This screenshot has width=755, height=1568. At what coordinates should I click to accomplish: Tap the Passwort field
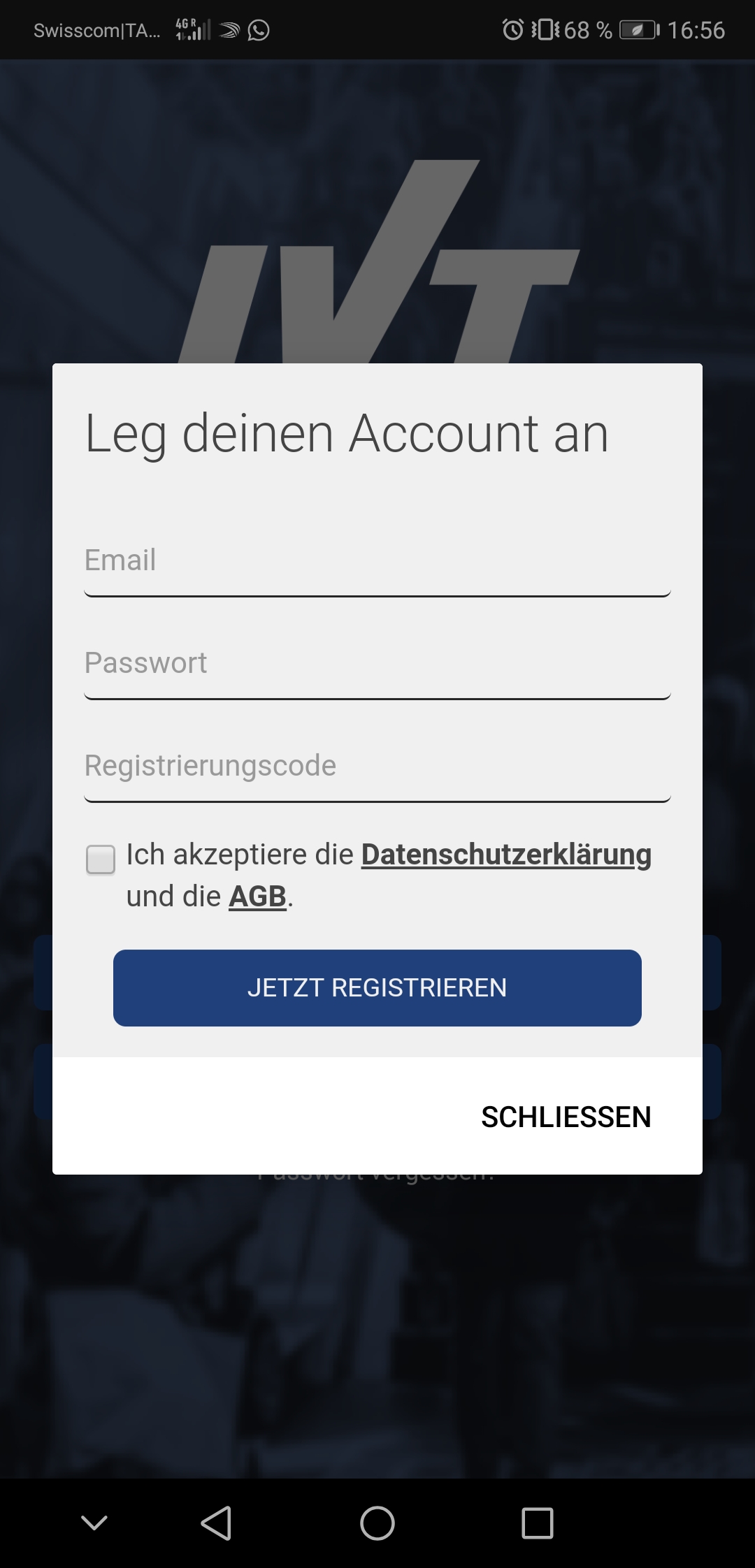point(377,666)
